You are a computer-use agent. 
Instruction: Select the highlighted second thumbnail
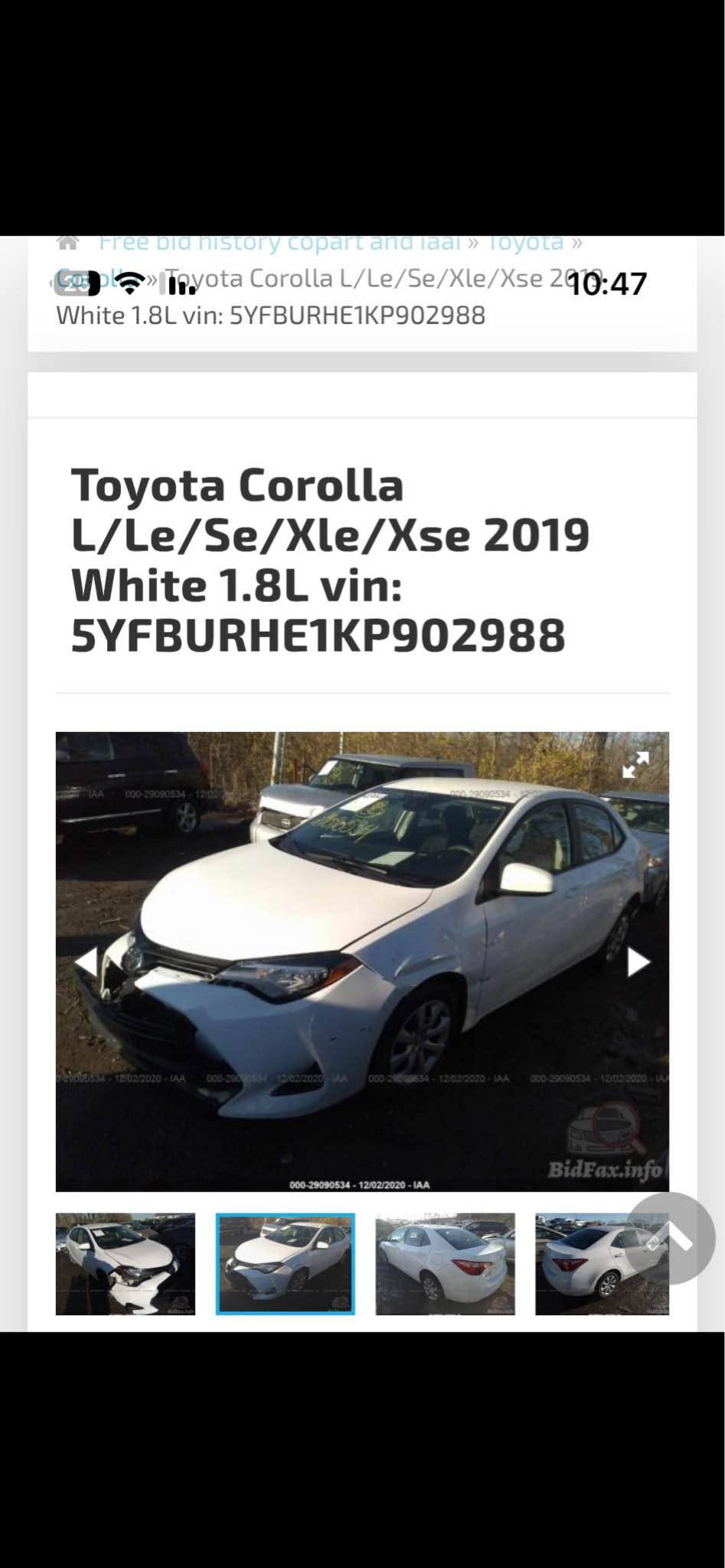(x=285, y=1263)
